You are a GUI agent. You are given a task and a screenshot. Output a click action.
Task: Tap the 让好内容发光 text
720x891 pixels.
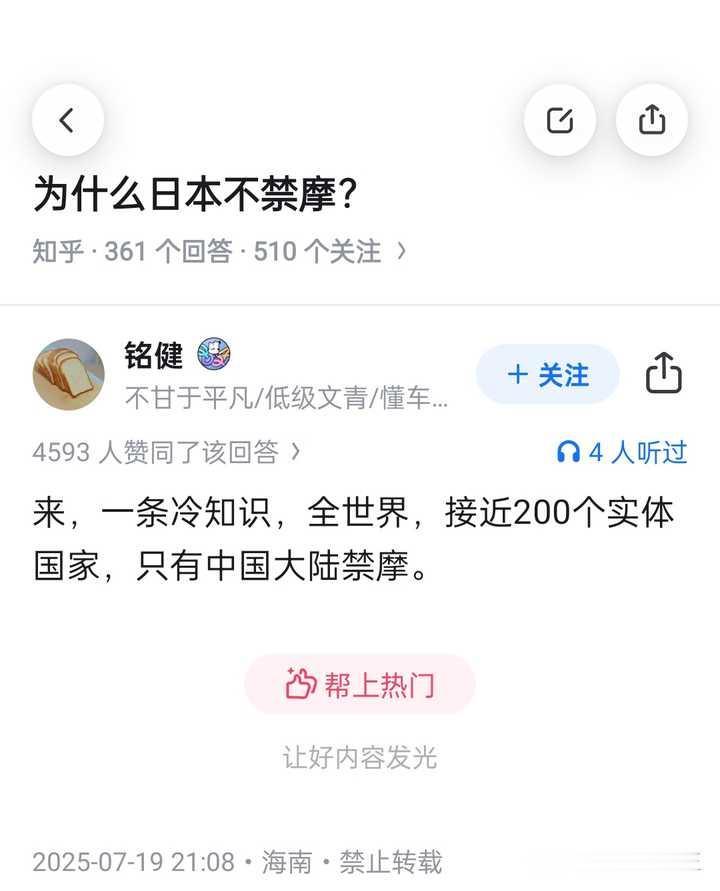[x=360, y=757]
